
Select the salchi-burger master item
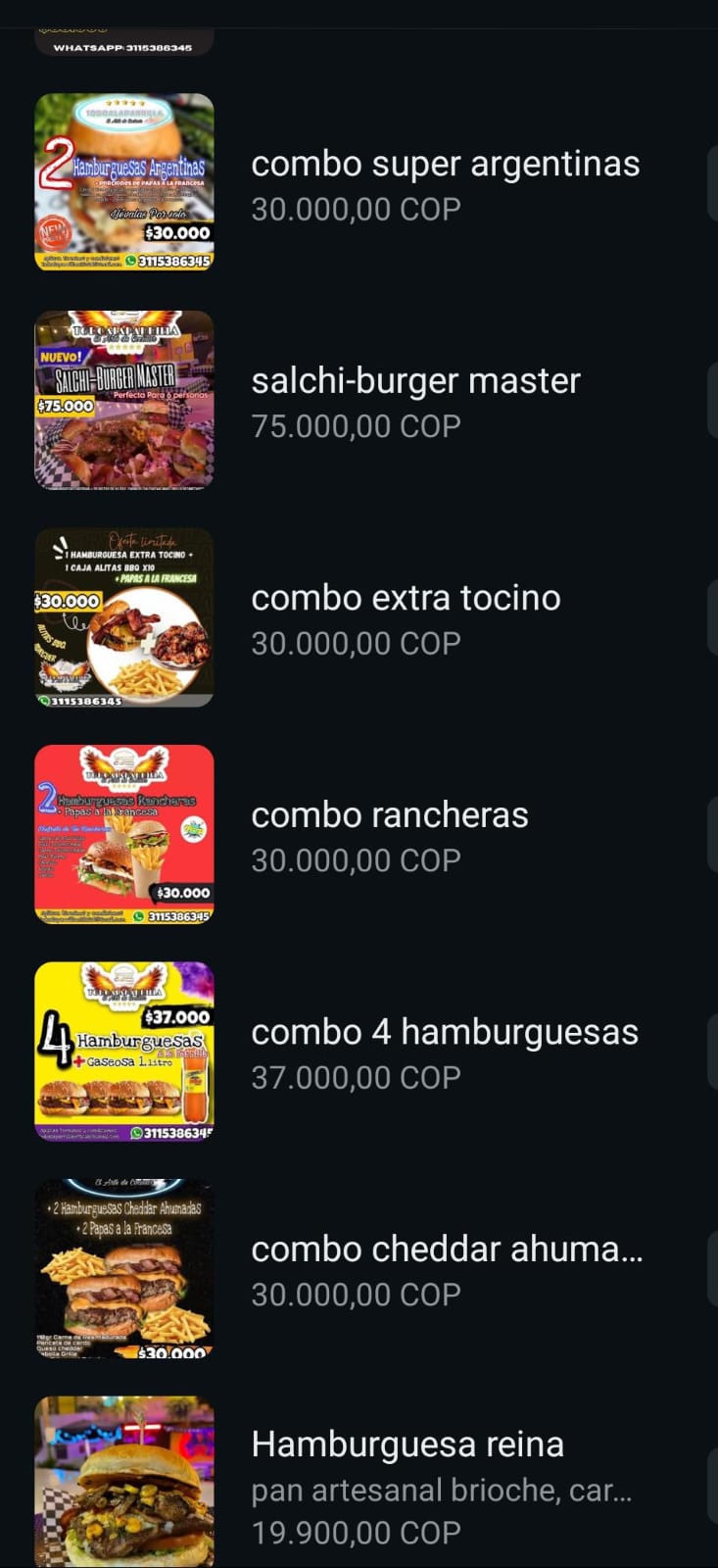point(415,381)
